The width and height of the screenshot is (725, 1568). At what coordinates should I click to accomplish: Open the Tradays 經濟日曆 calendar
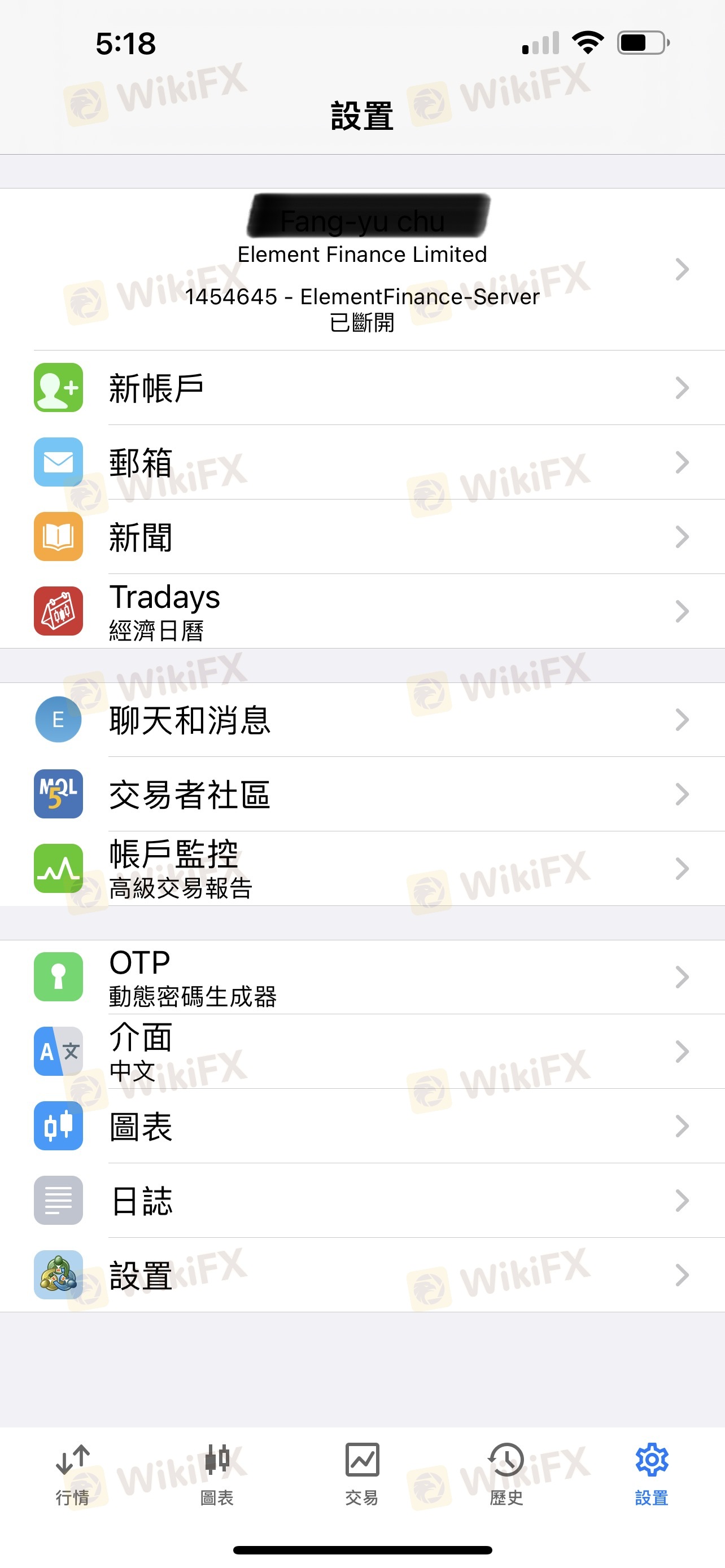362,611
